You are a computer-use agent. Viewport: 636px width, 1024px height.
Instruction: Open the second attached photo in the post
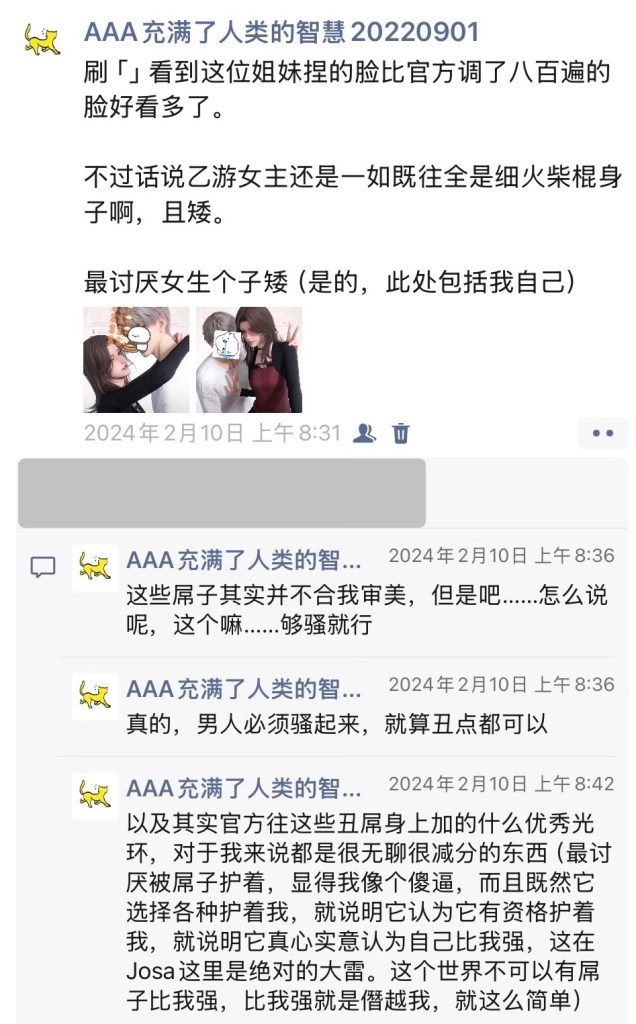click(249, 360)
